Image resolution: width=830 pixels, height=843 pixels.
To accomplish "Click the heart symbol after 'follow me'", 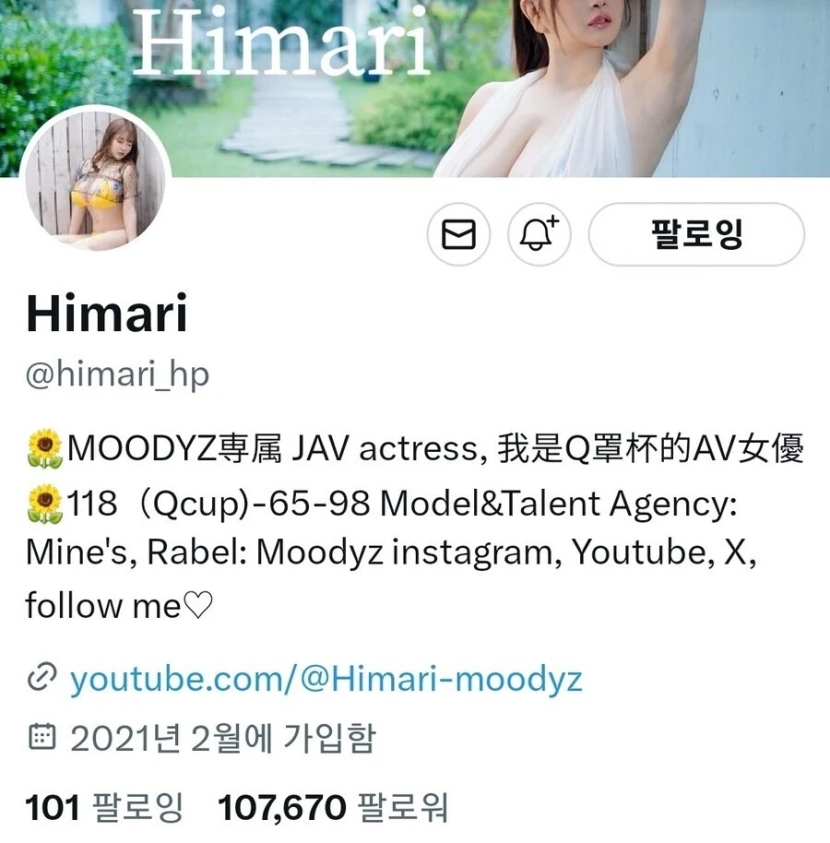I will click(x=195, y=605).
